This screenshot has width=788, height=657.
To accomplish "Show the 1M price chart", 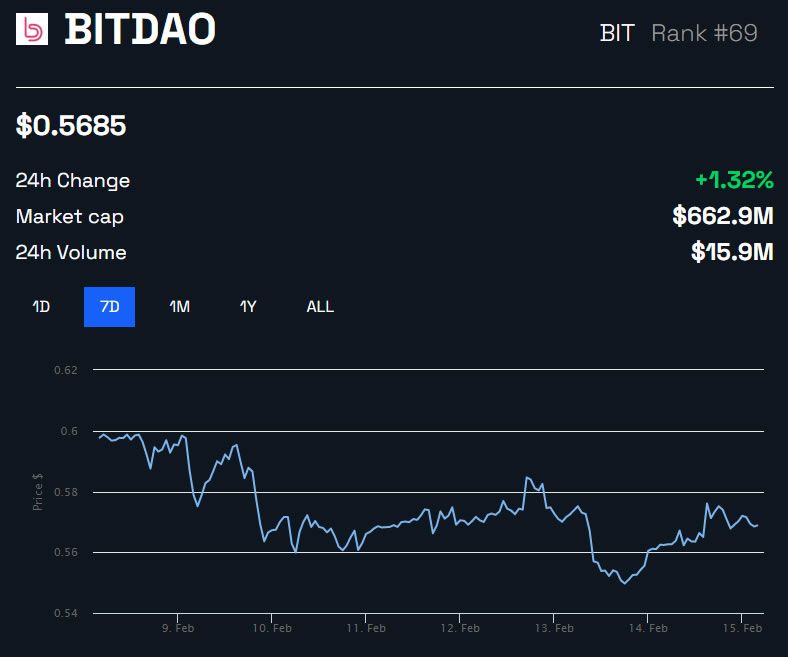I will 179,307.
